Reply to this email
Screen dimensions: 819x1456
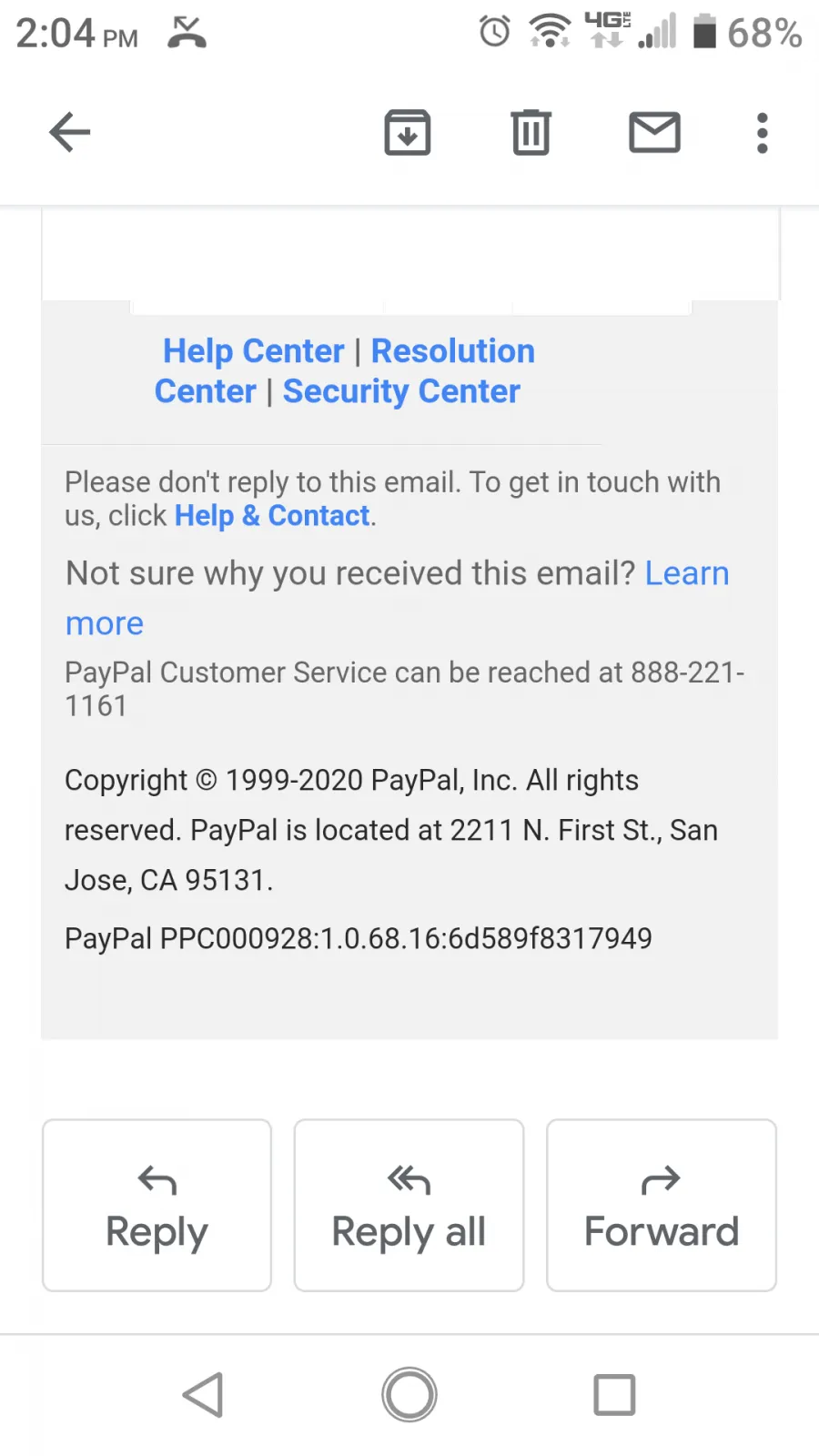[157, 1205]
